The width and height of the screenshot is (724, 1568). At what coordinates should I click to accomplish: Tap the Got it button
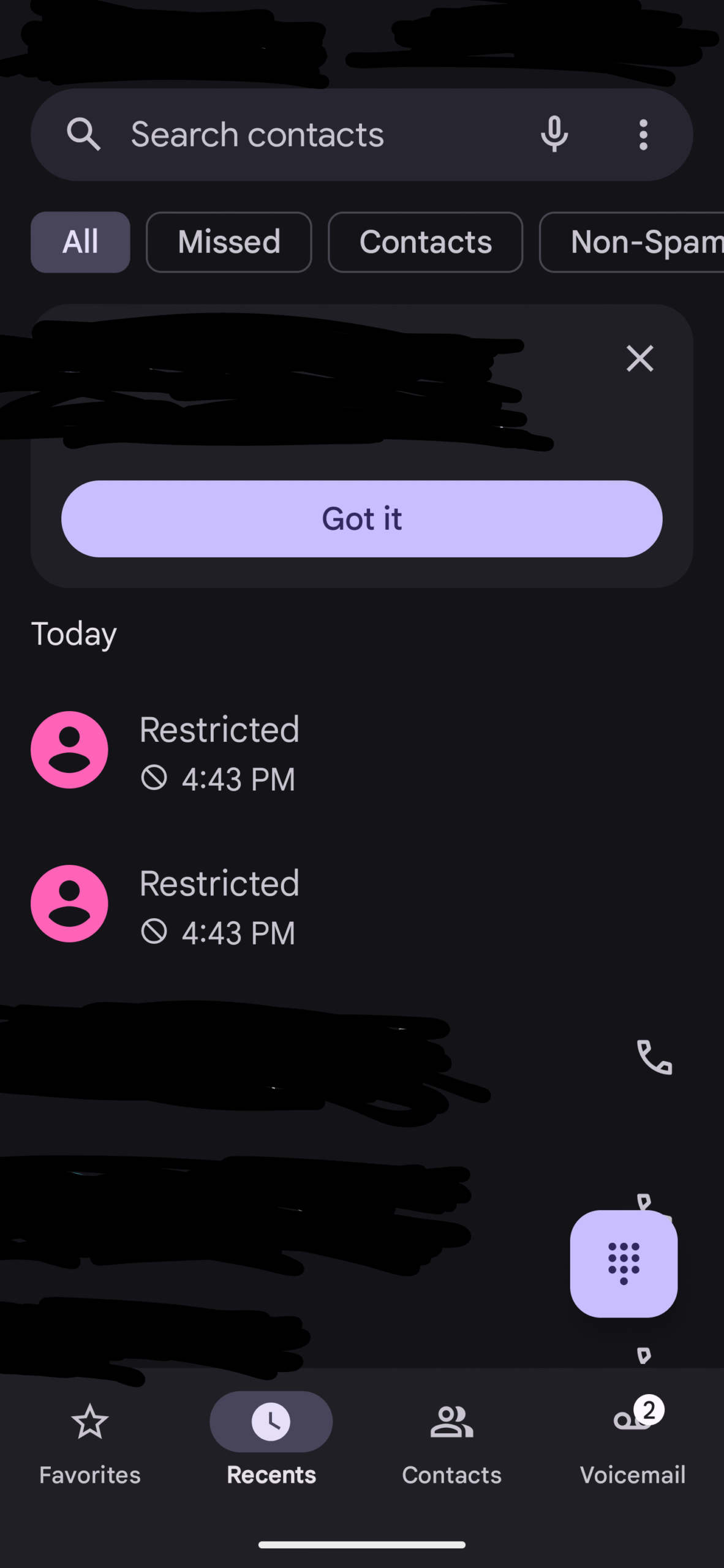coord(361,519)
